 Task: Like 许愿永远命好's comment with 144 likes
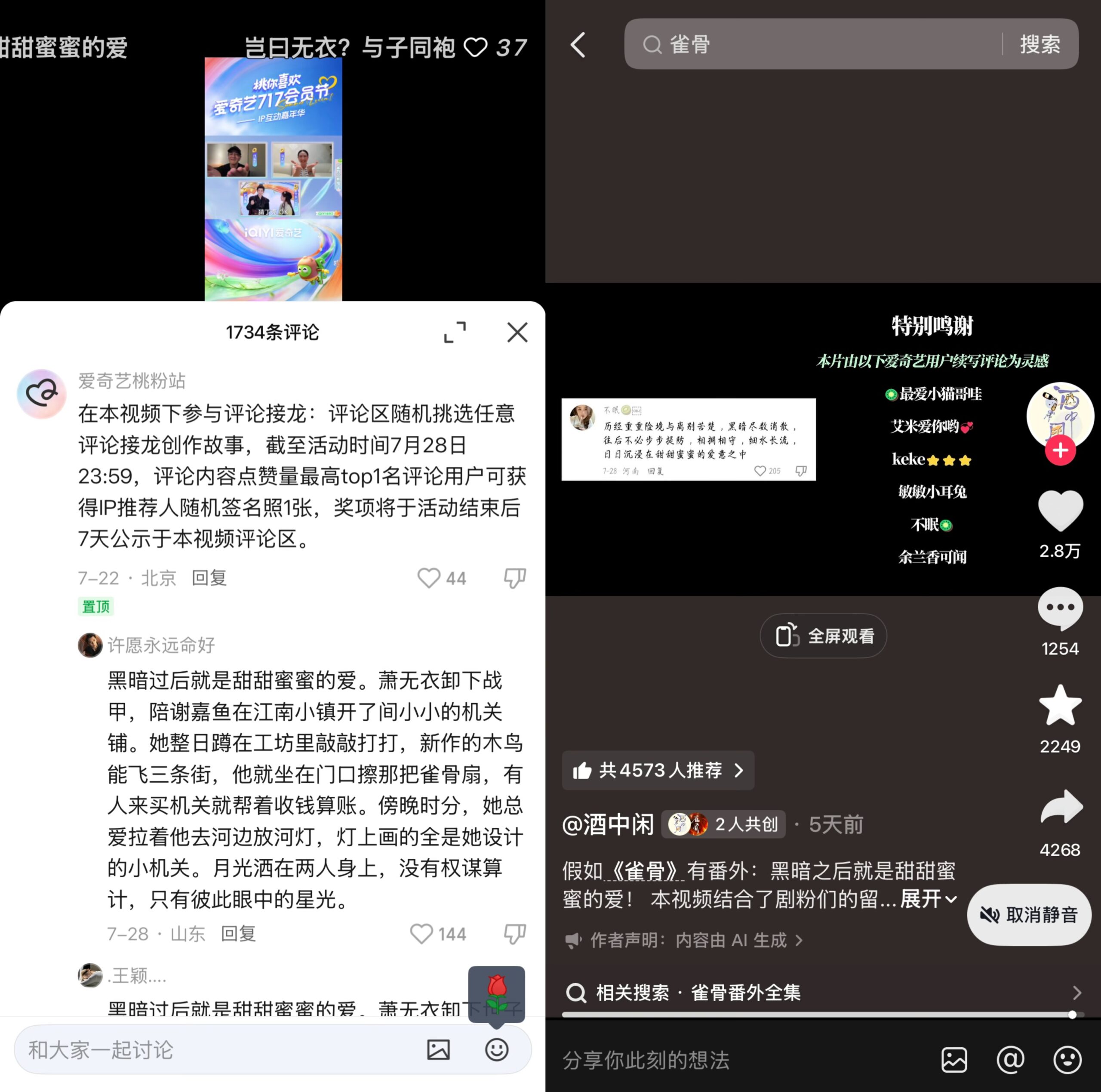(438, 934)
